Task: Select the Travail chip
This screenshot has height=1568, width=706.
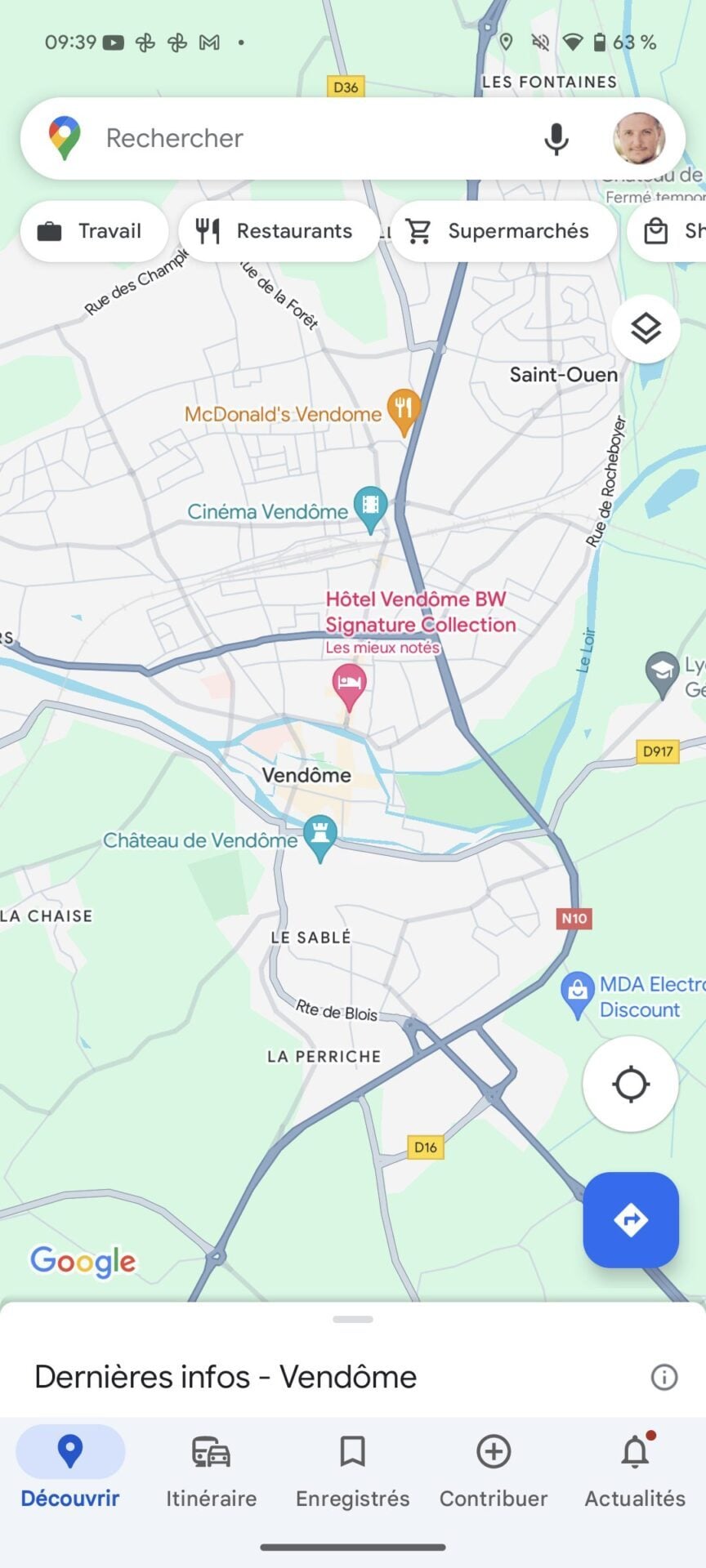Action: point(93,231)
